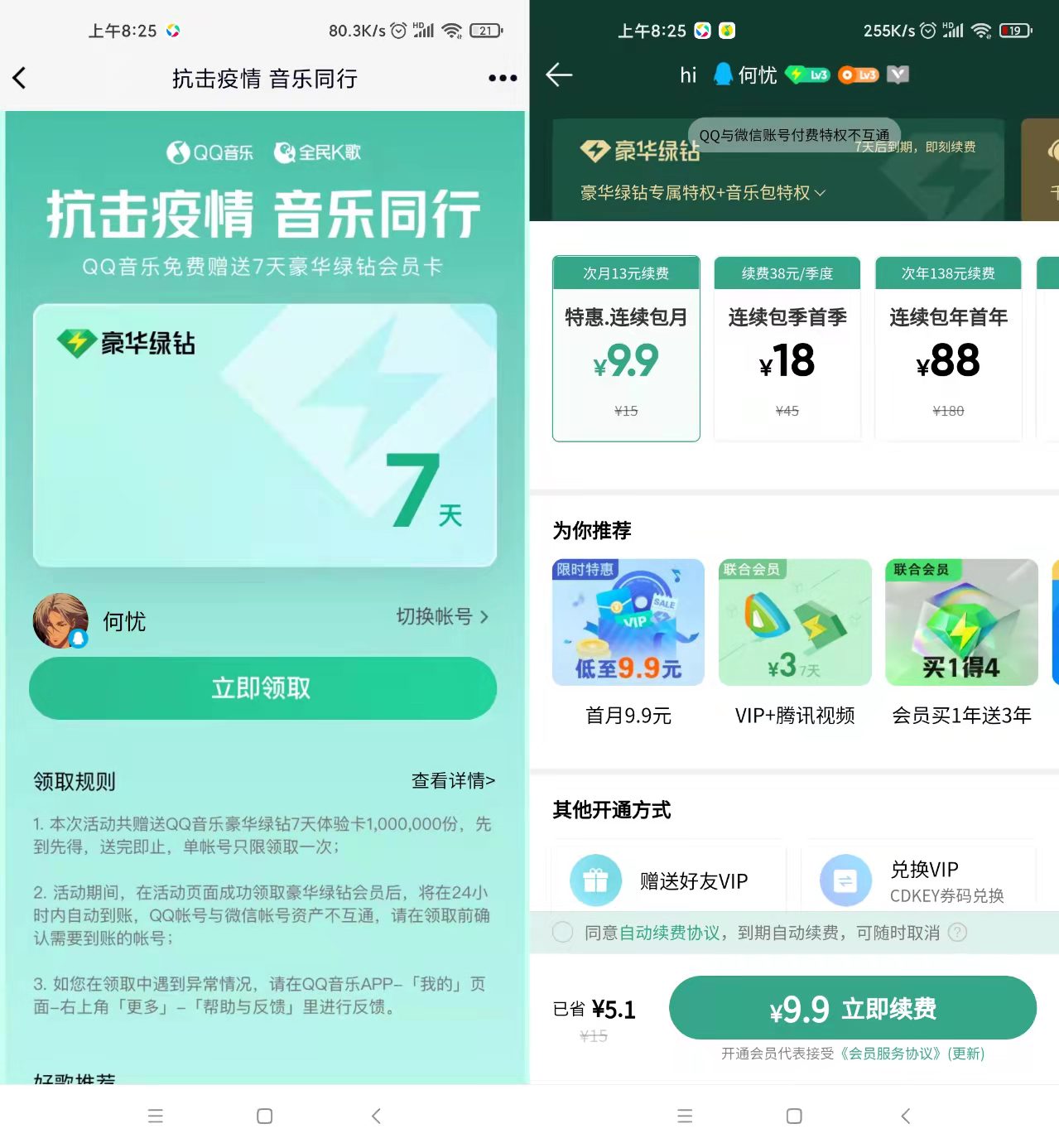
Task: Open the overflow menu on 抗击疫情 page
Action: click(502, 78)
